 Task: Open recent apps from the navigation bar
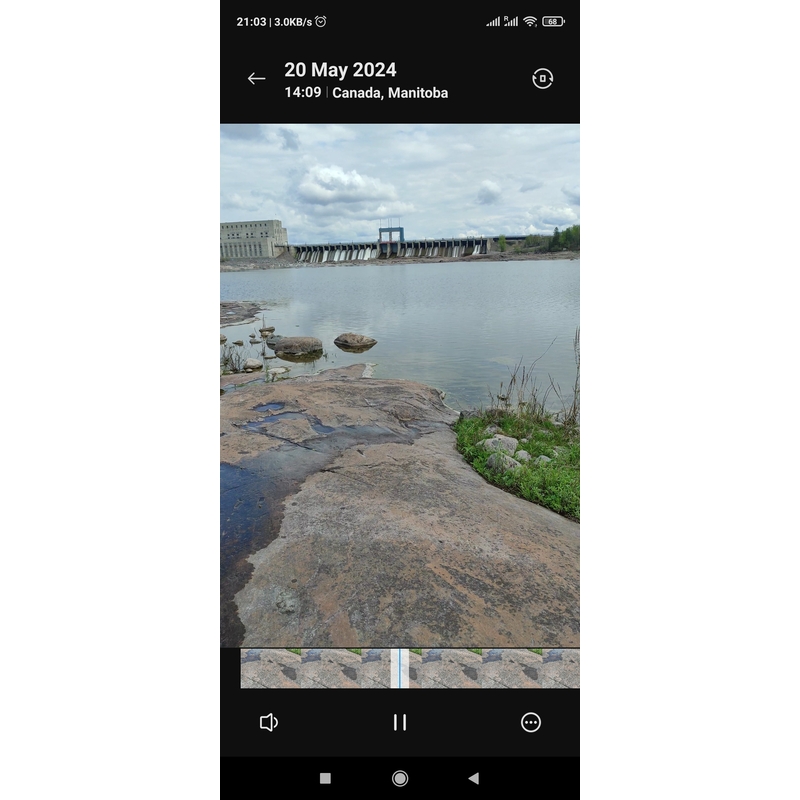325,778
